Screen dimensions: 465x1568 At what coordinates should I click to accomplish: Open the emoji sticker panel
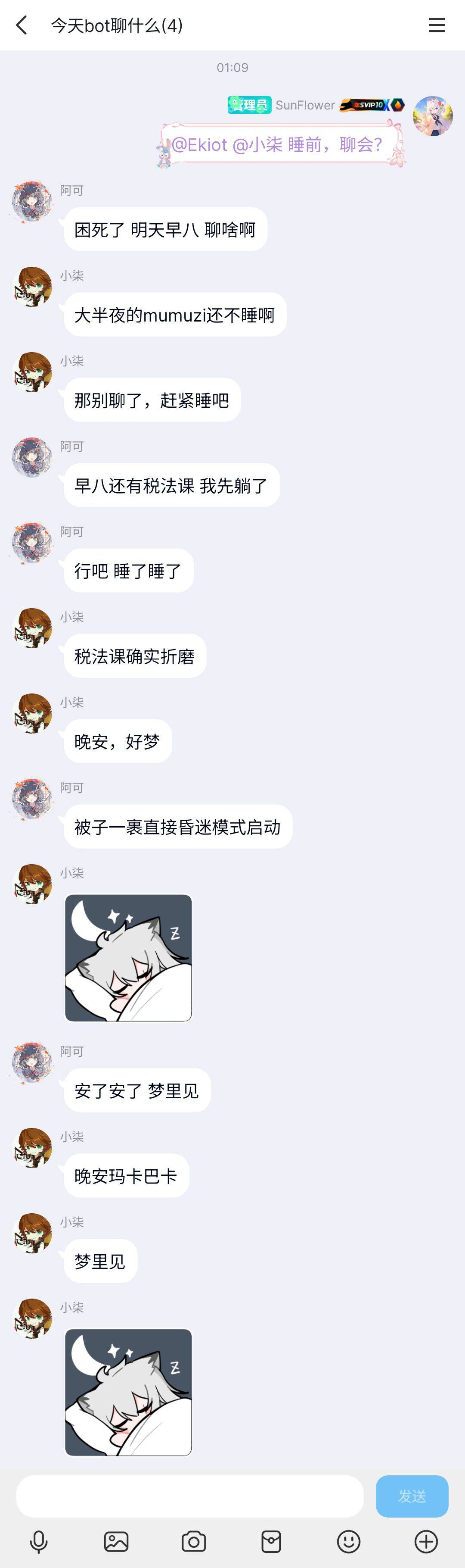[x=349, y=1541]
